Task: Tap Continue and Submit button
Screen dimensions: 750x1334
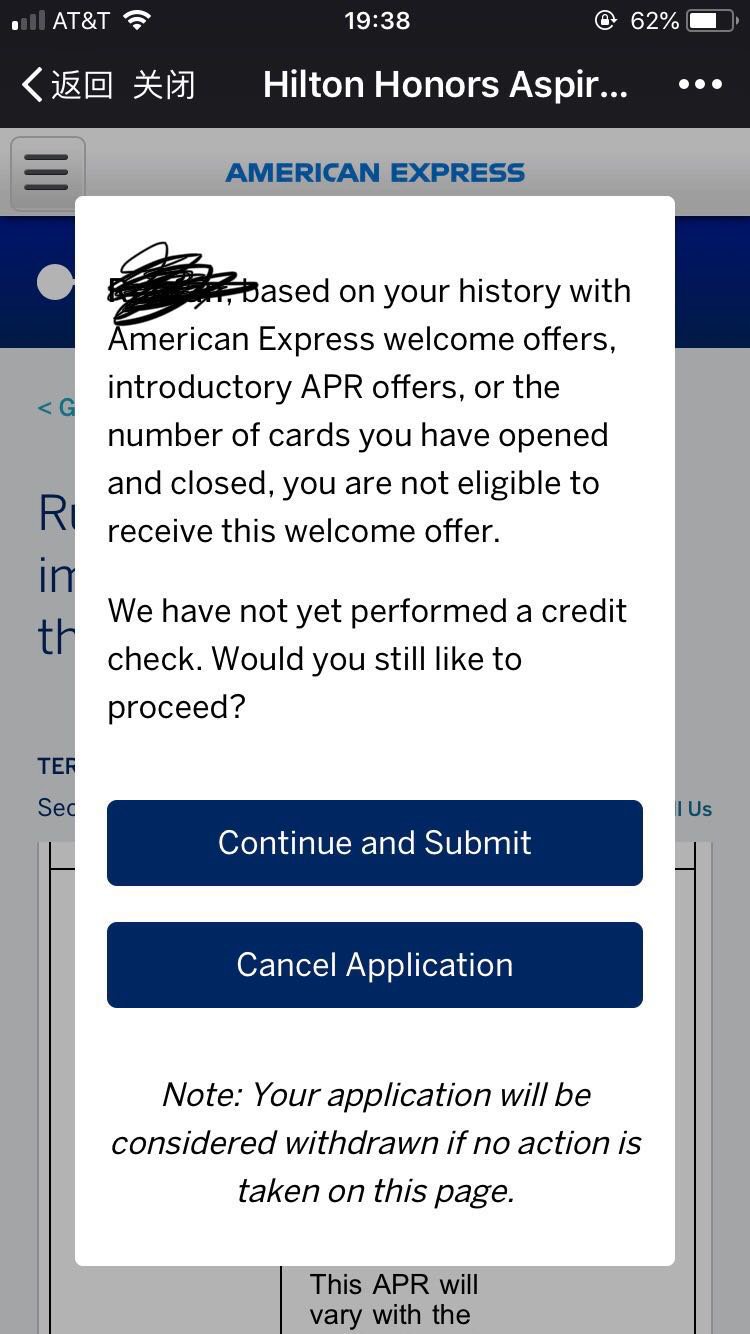Action: click(x=374, y=842)
